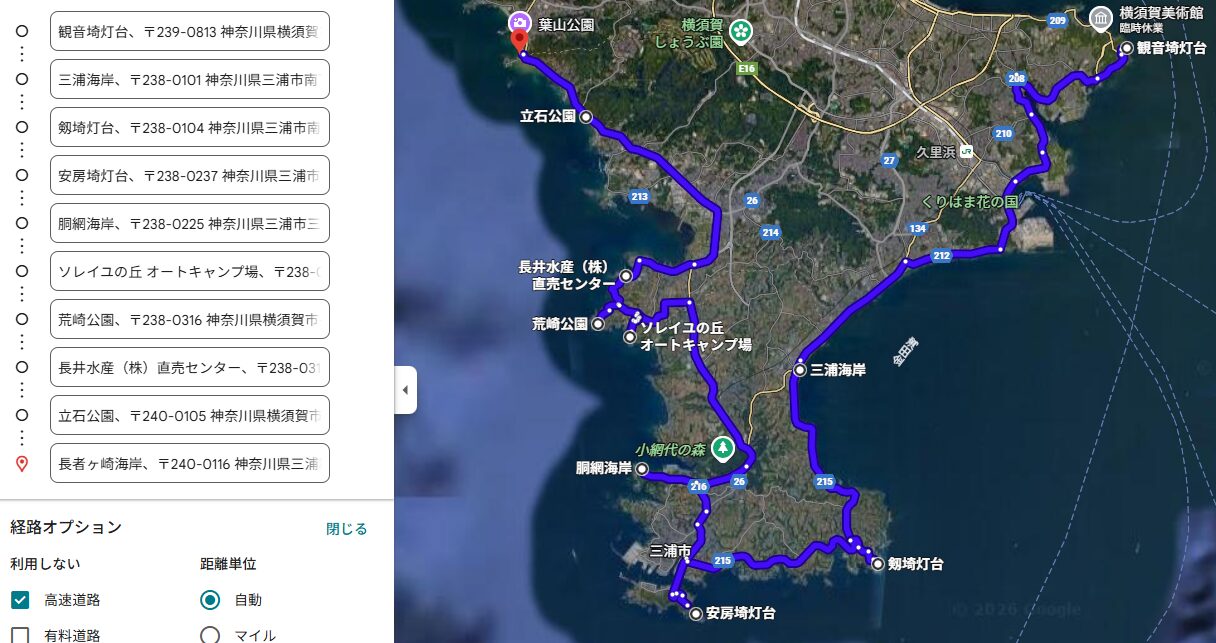Edit the 観音埼灯台 waypoint field

coord(189,31)
